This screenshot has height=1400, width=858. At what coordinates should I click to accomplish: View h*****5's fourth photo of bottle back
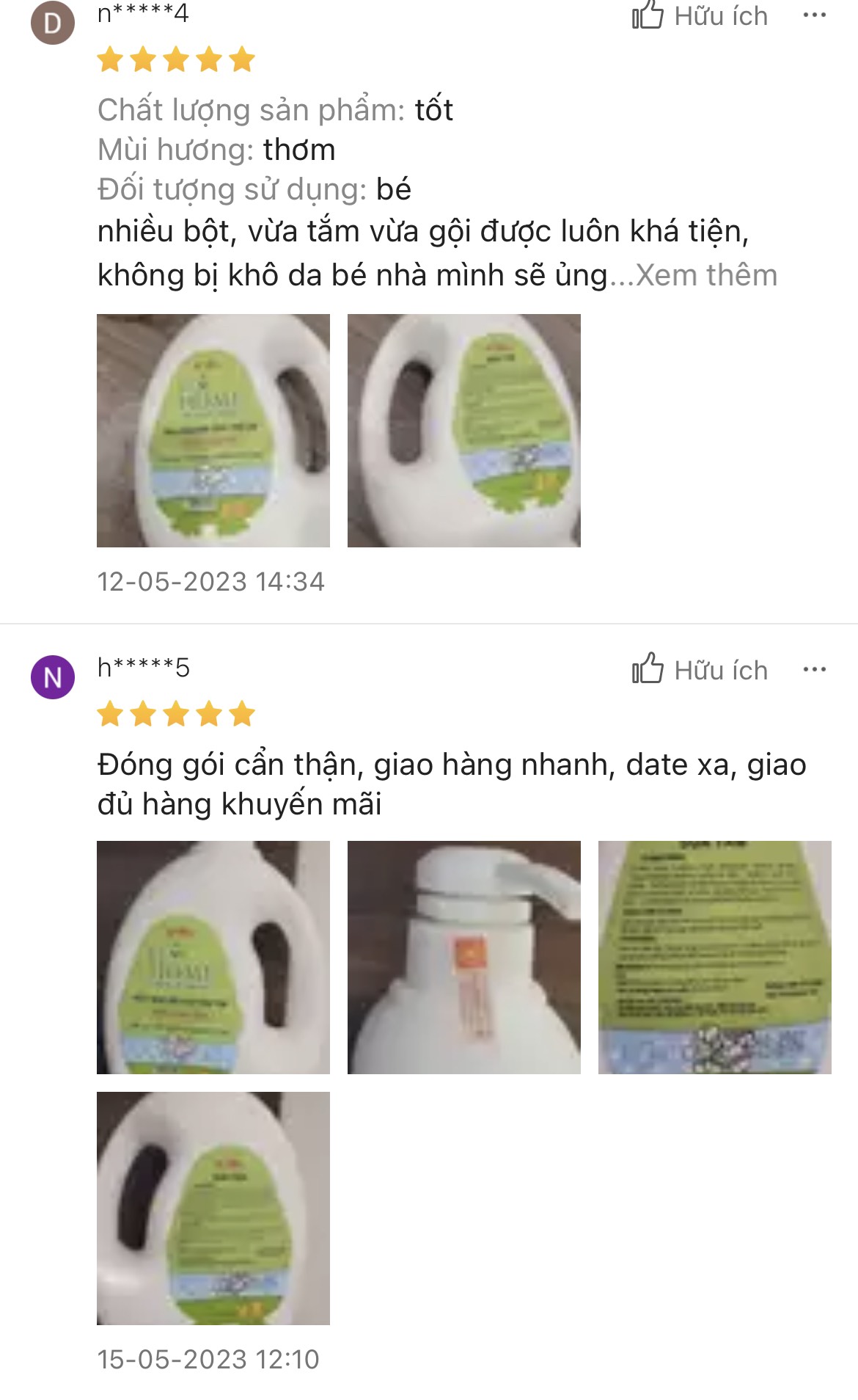(213, 1208)
